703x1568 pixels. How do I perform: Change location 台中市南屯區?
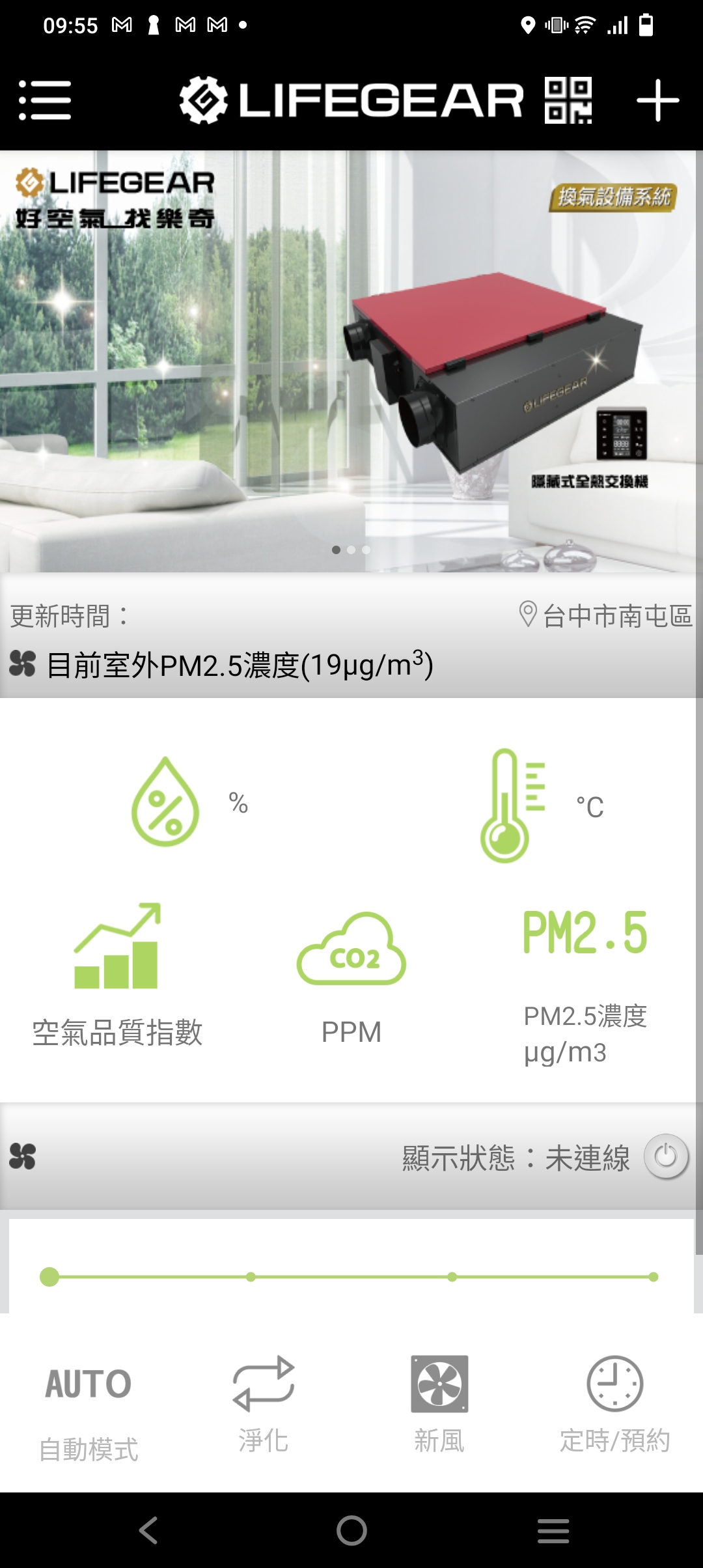coord(605,615)
